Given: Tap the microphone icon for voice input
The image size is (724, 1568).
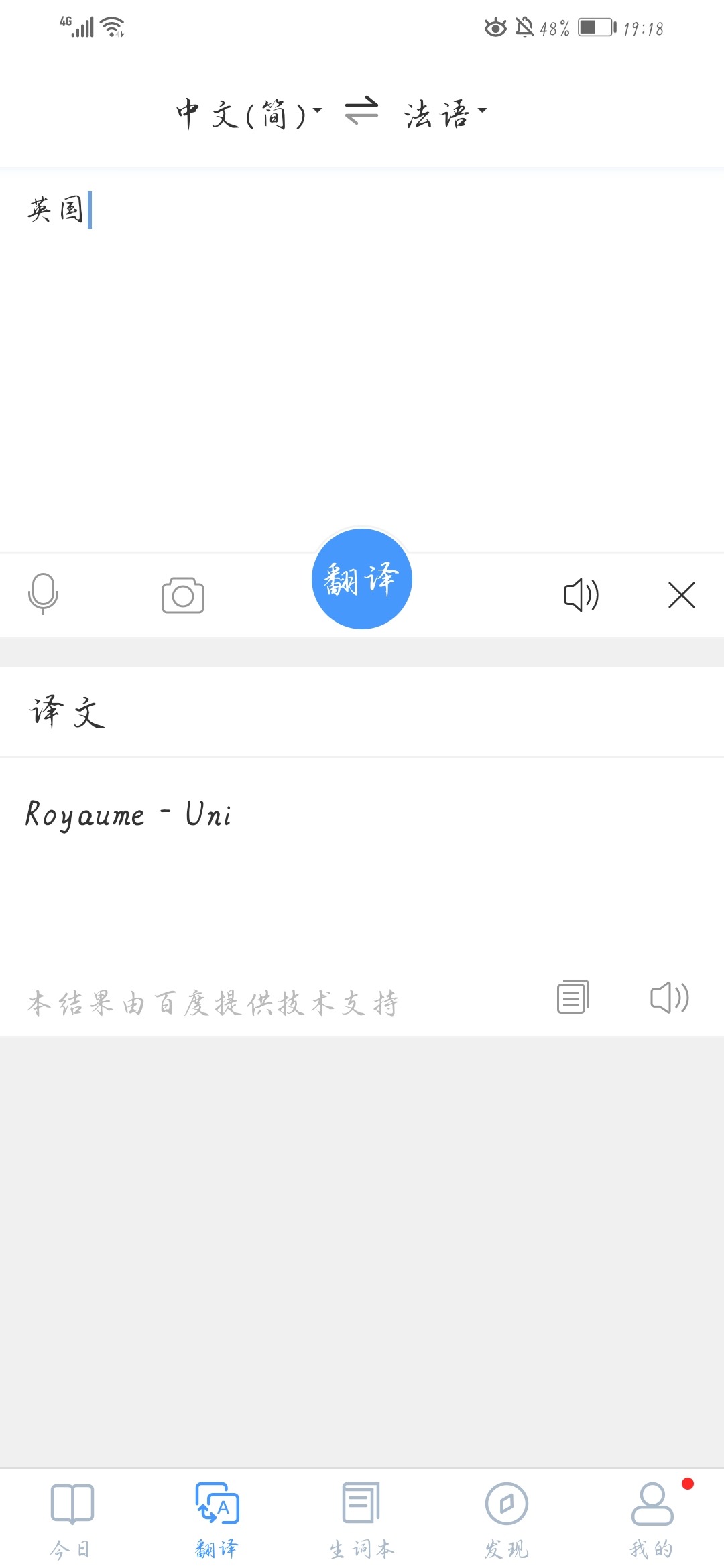Looking at the screenshot, I should click(44, 594).
